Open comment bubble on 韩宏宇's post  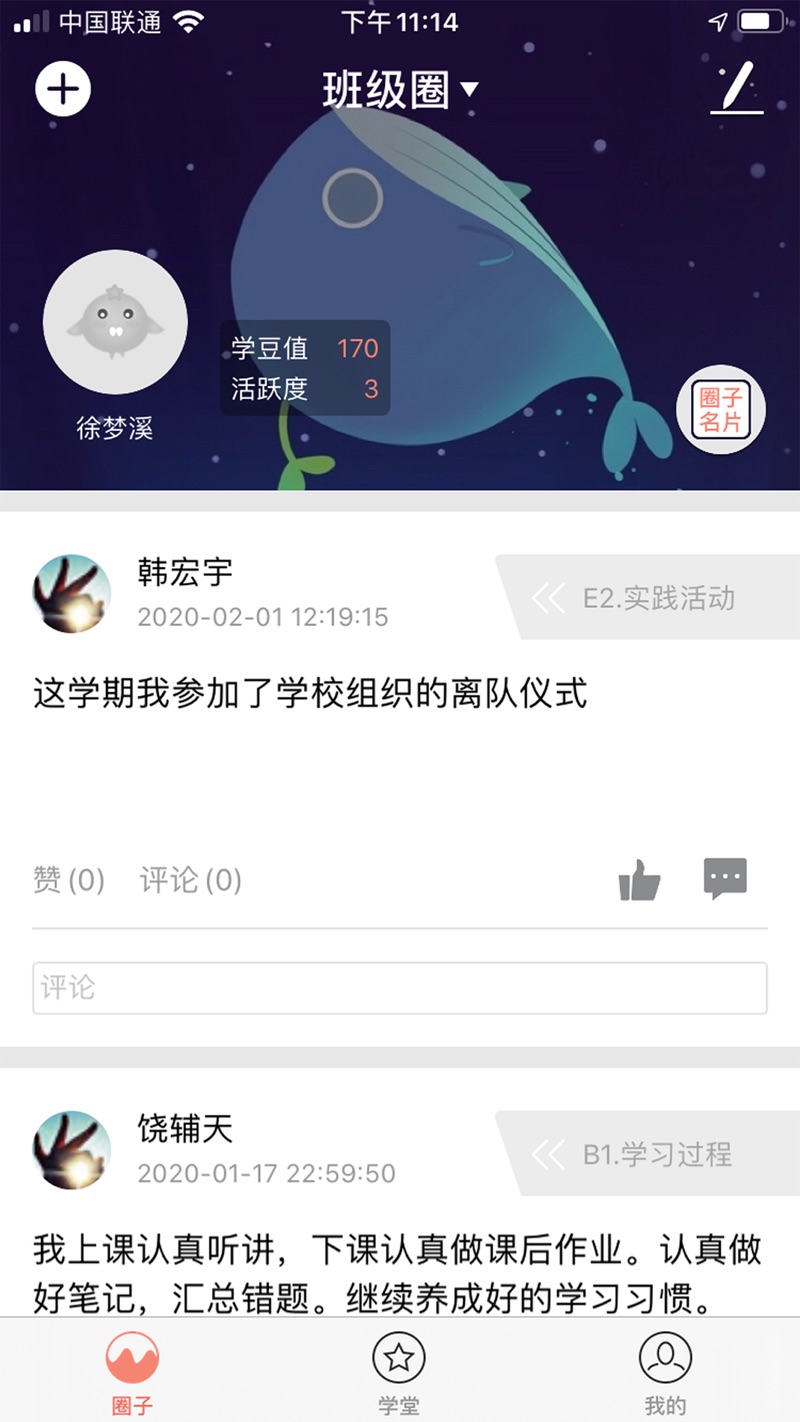(725, 879)
